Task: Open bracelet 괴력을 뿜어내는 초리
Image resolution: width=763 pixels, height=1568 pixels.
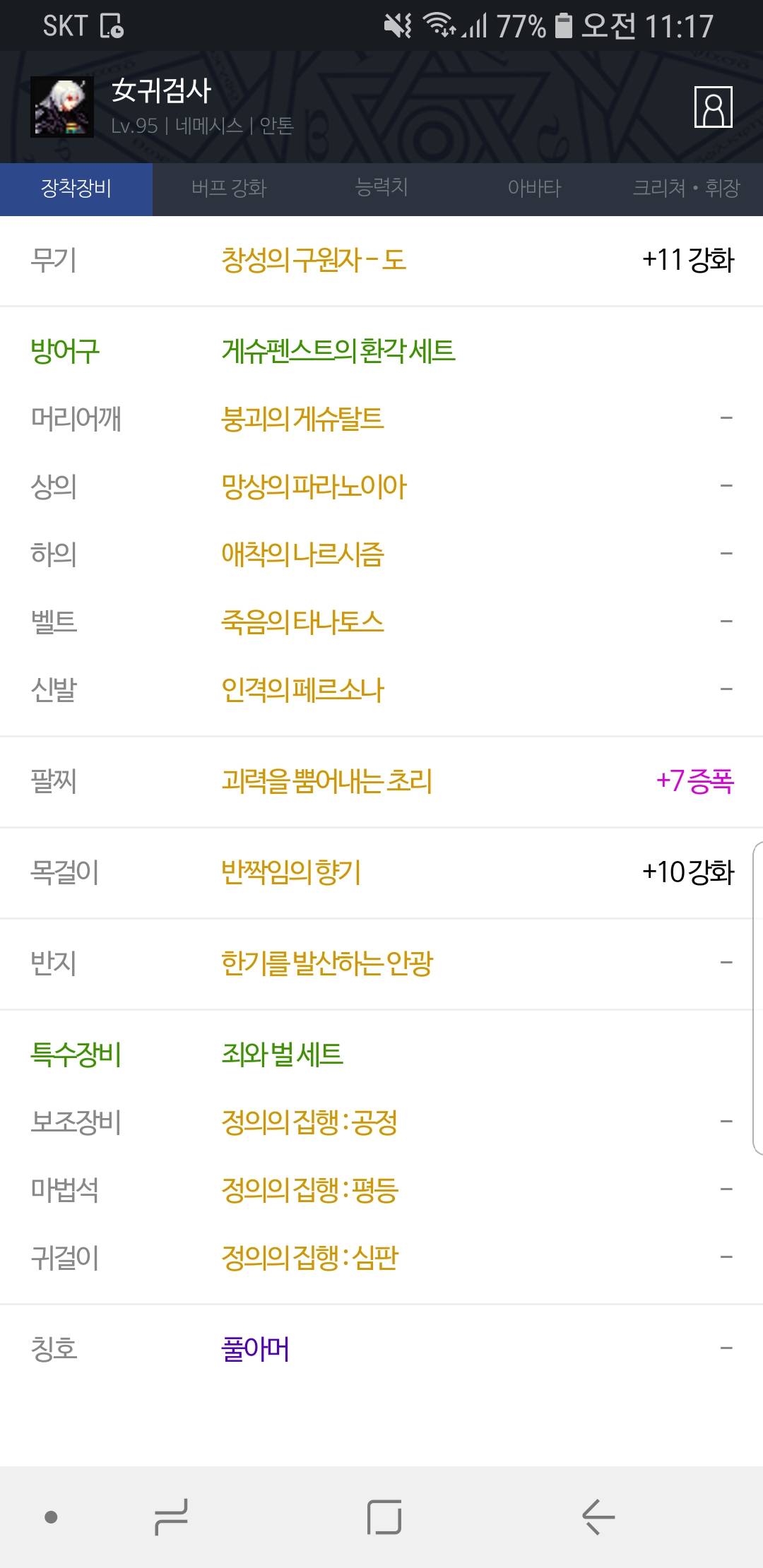Action: coord(381,781)
